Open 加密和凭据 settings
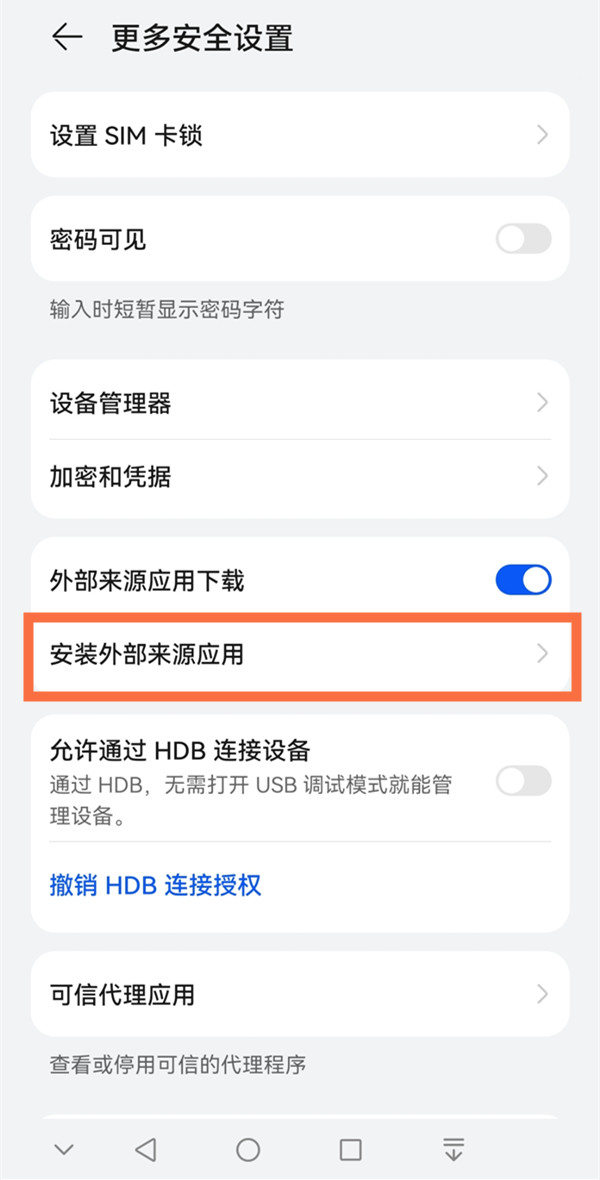Viewport: 600px width, 1180px height. (300, 477)
